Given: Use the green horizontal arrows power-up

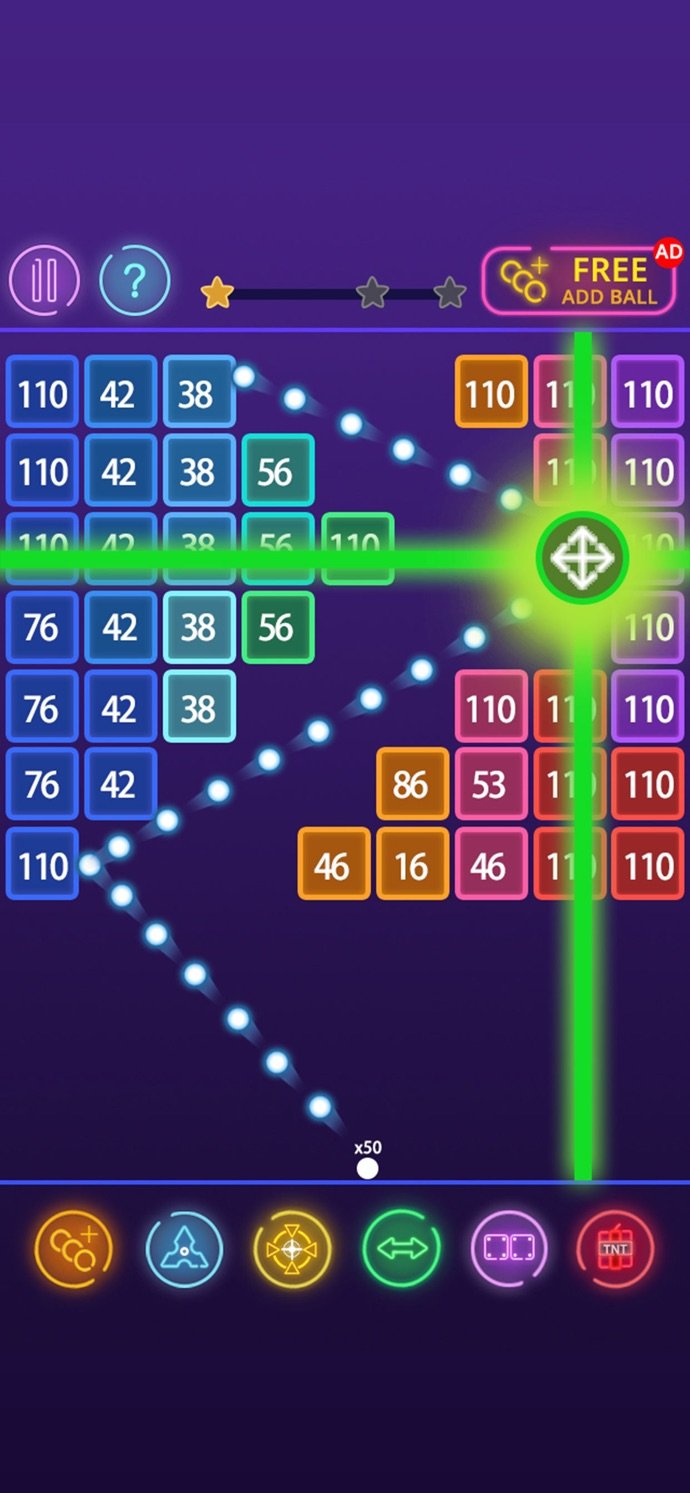Looking at the screenshot, I should pos(401,1248).
